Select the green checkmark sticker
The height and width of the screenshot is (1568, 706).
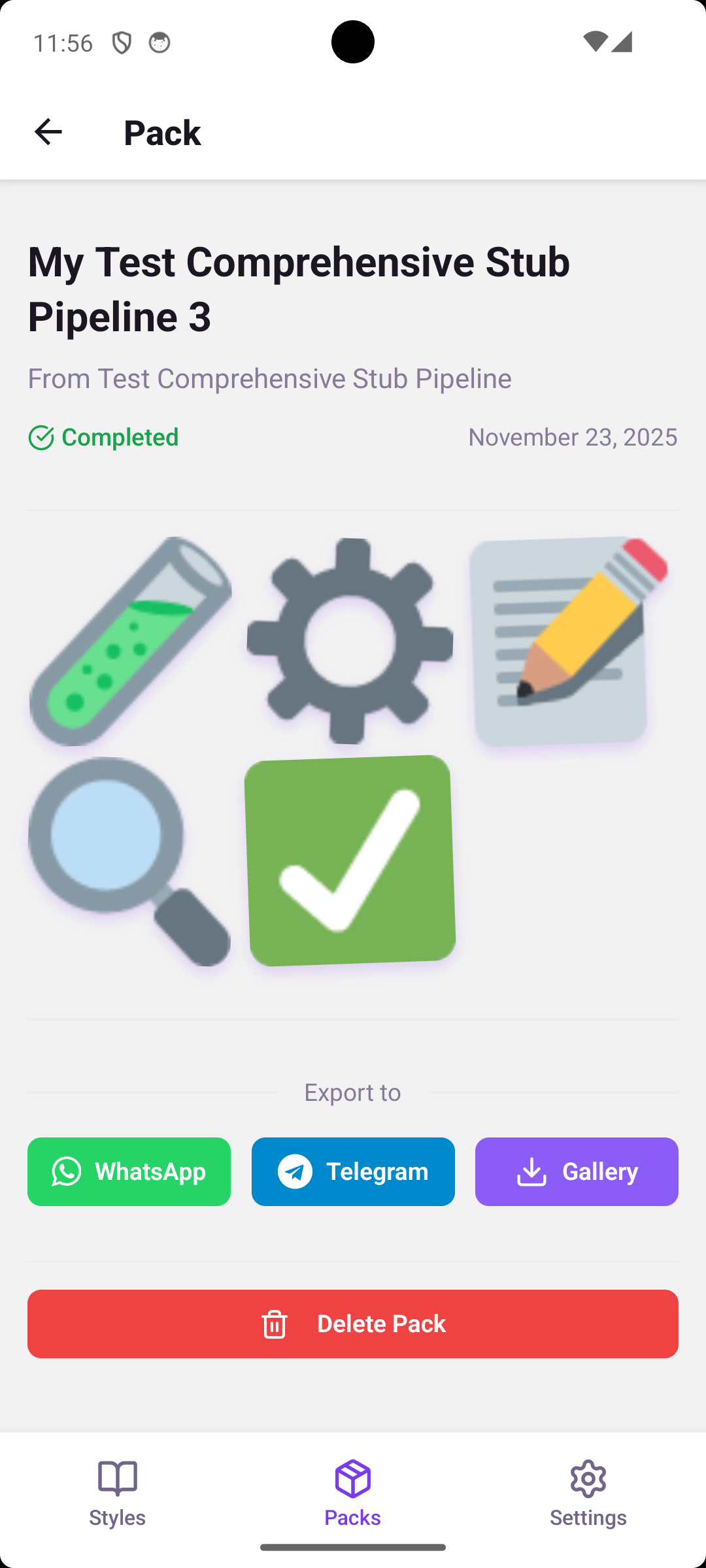(351, 861)
